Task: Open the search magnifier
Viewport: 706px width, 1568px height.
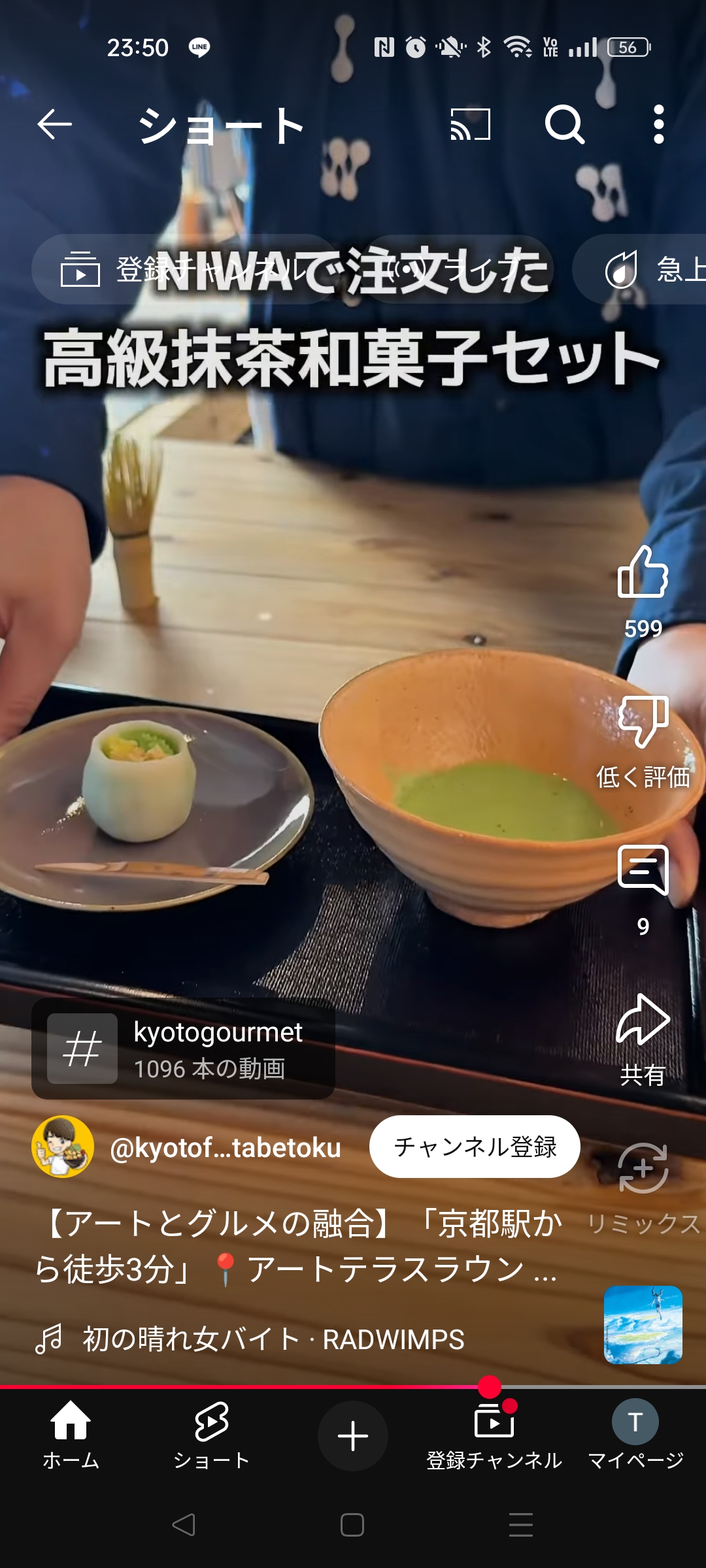Action: tap(564, 124)
